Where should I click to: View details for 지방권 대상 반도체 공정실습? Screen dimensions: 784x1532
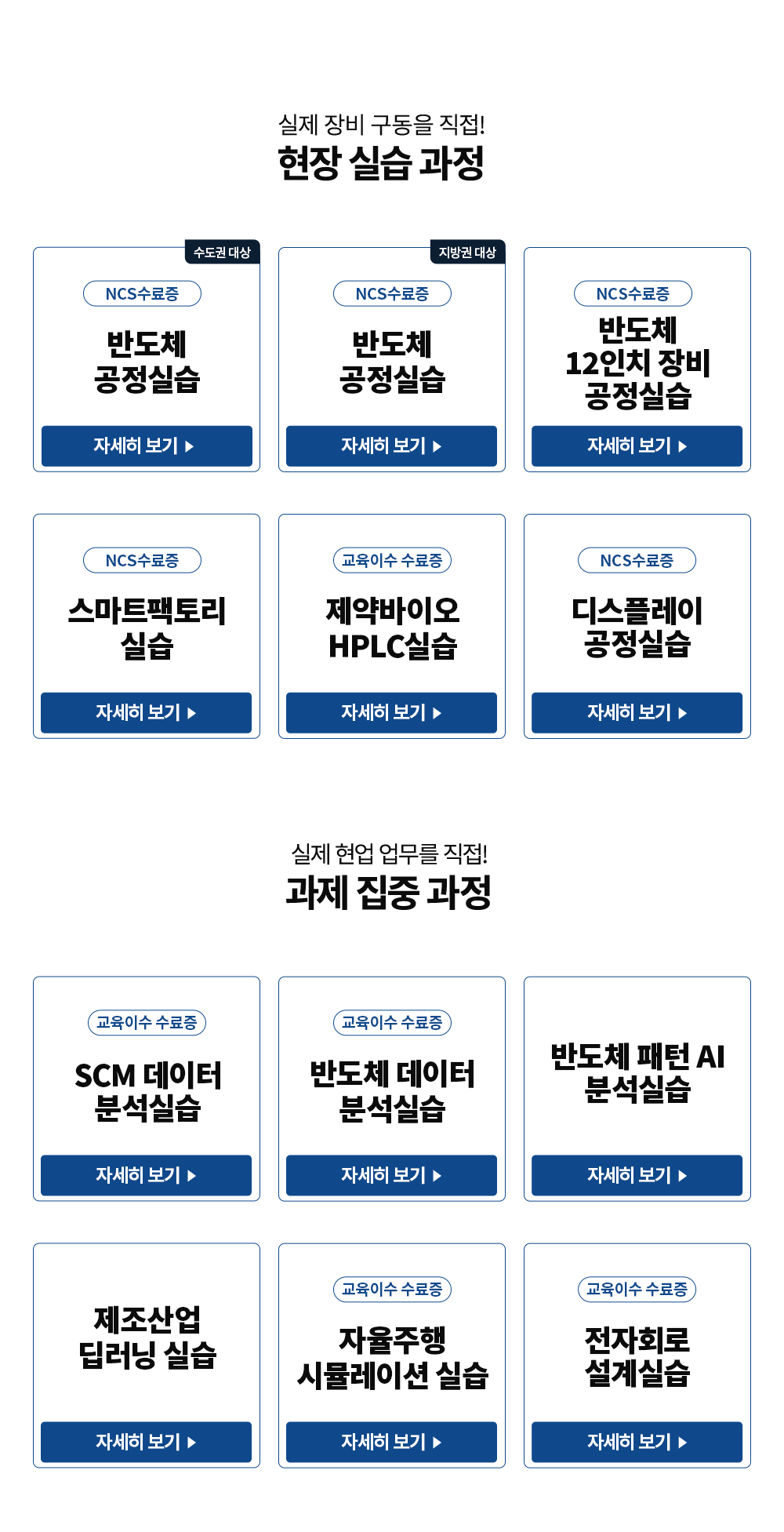[x=391, y=446]
